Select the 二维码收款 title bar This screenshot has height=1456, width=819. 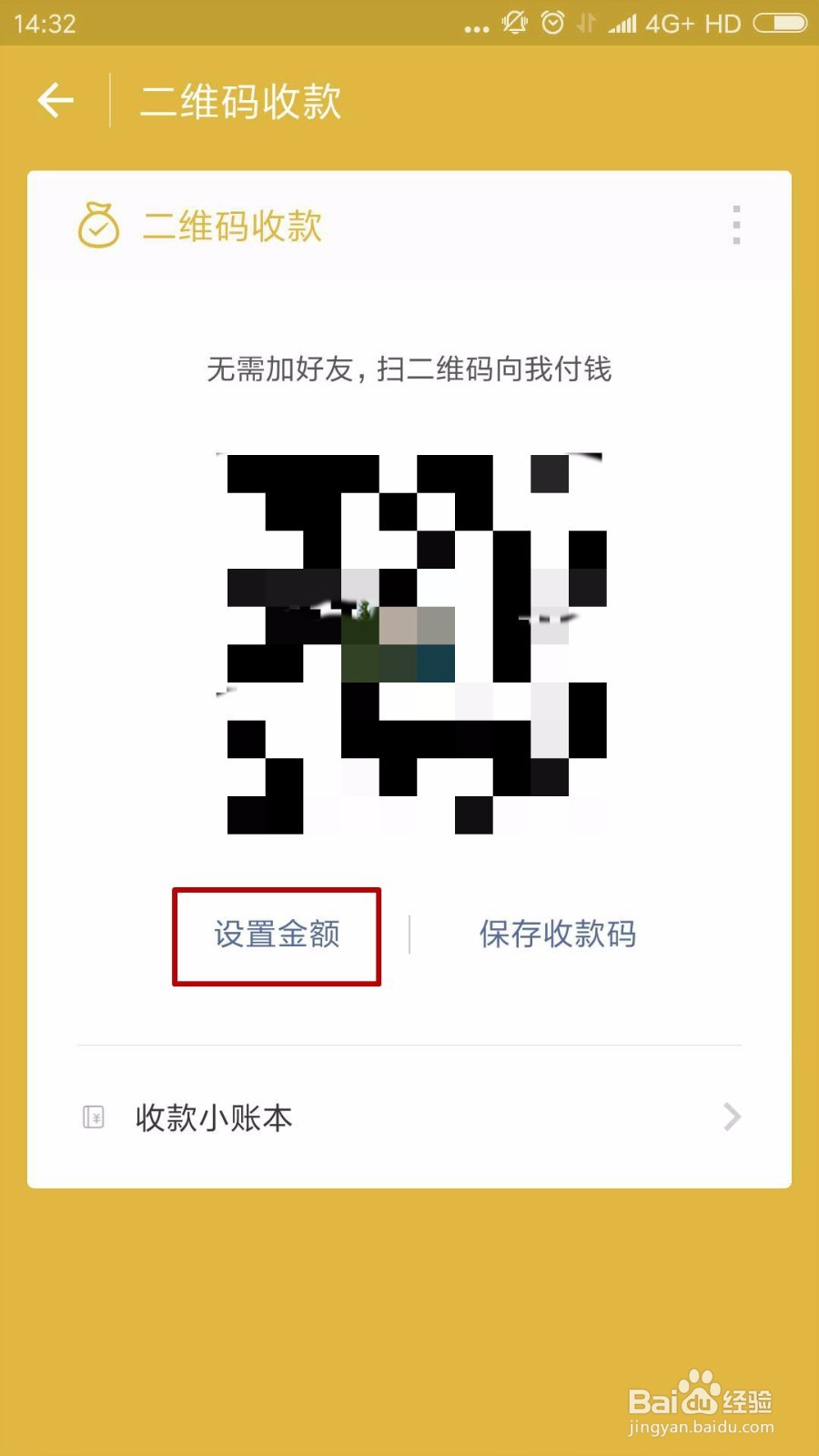point(240,100)
